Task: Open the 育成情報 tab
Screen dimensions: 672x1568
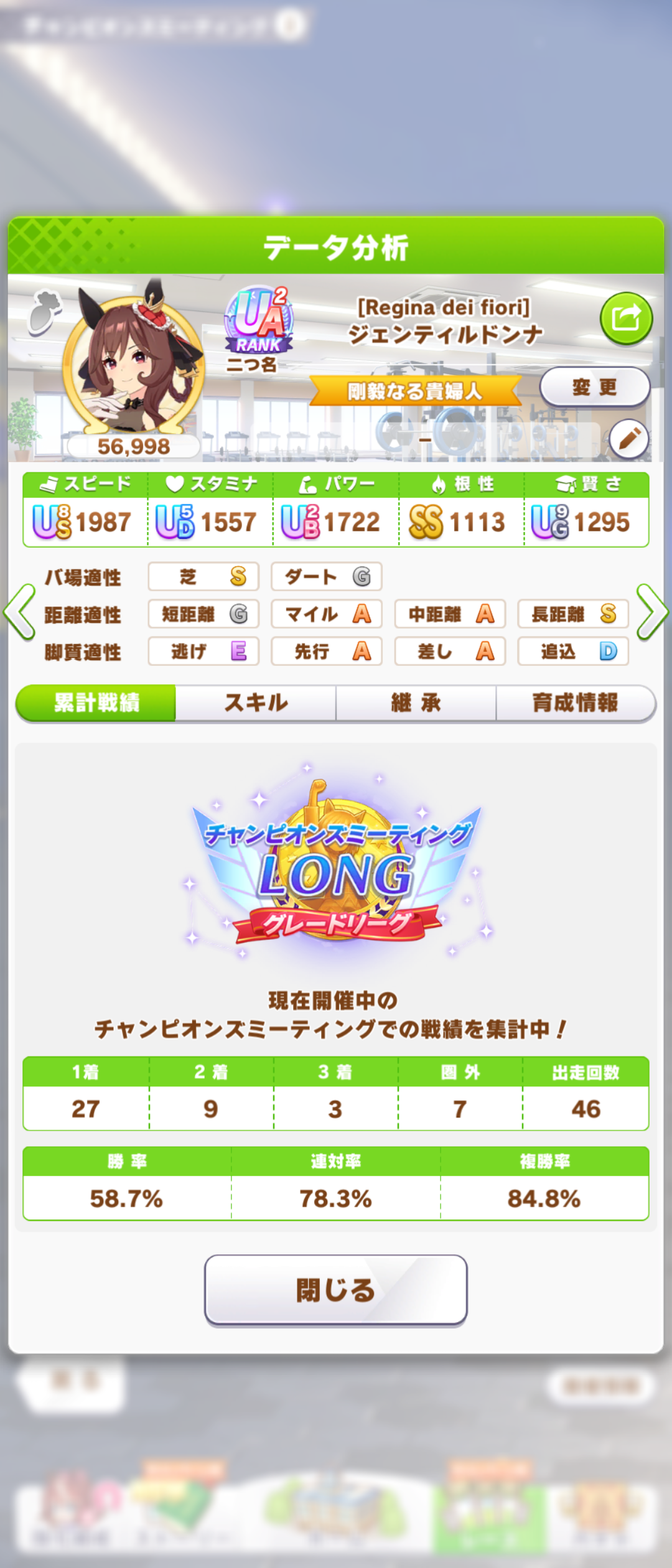Action: pos(576,703)
